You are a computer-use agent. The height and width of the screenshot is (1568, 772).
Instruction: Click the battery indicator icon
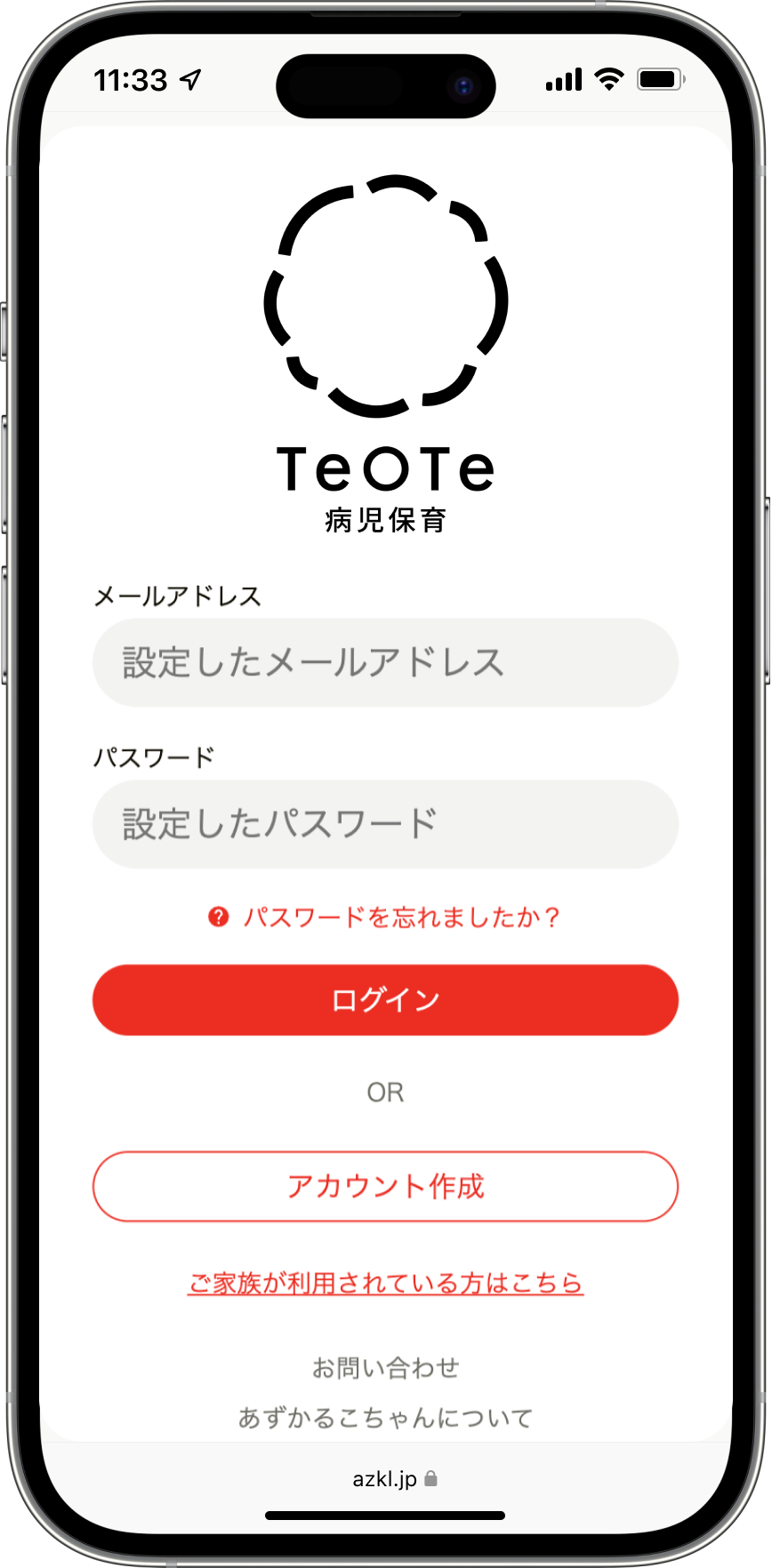(x=659, y=79)
